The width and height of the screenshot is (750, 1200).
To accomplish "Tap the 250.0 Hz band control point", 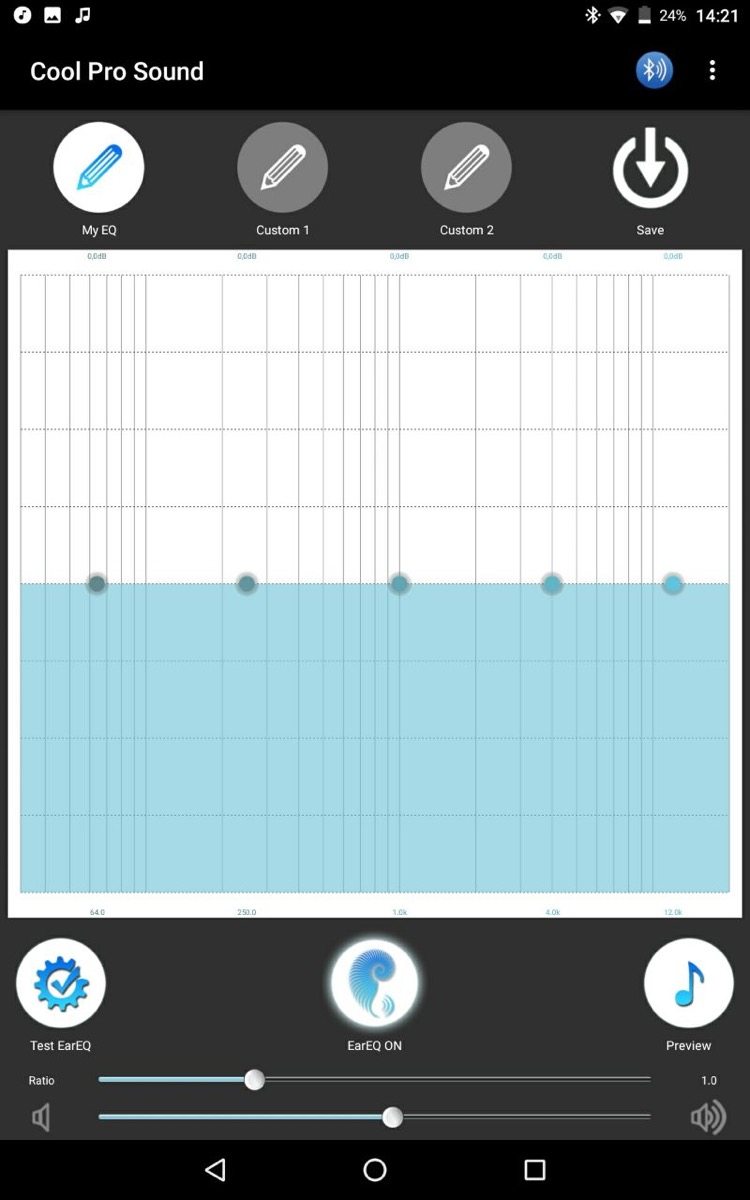I will [x=247, y=583].
